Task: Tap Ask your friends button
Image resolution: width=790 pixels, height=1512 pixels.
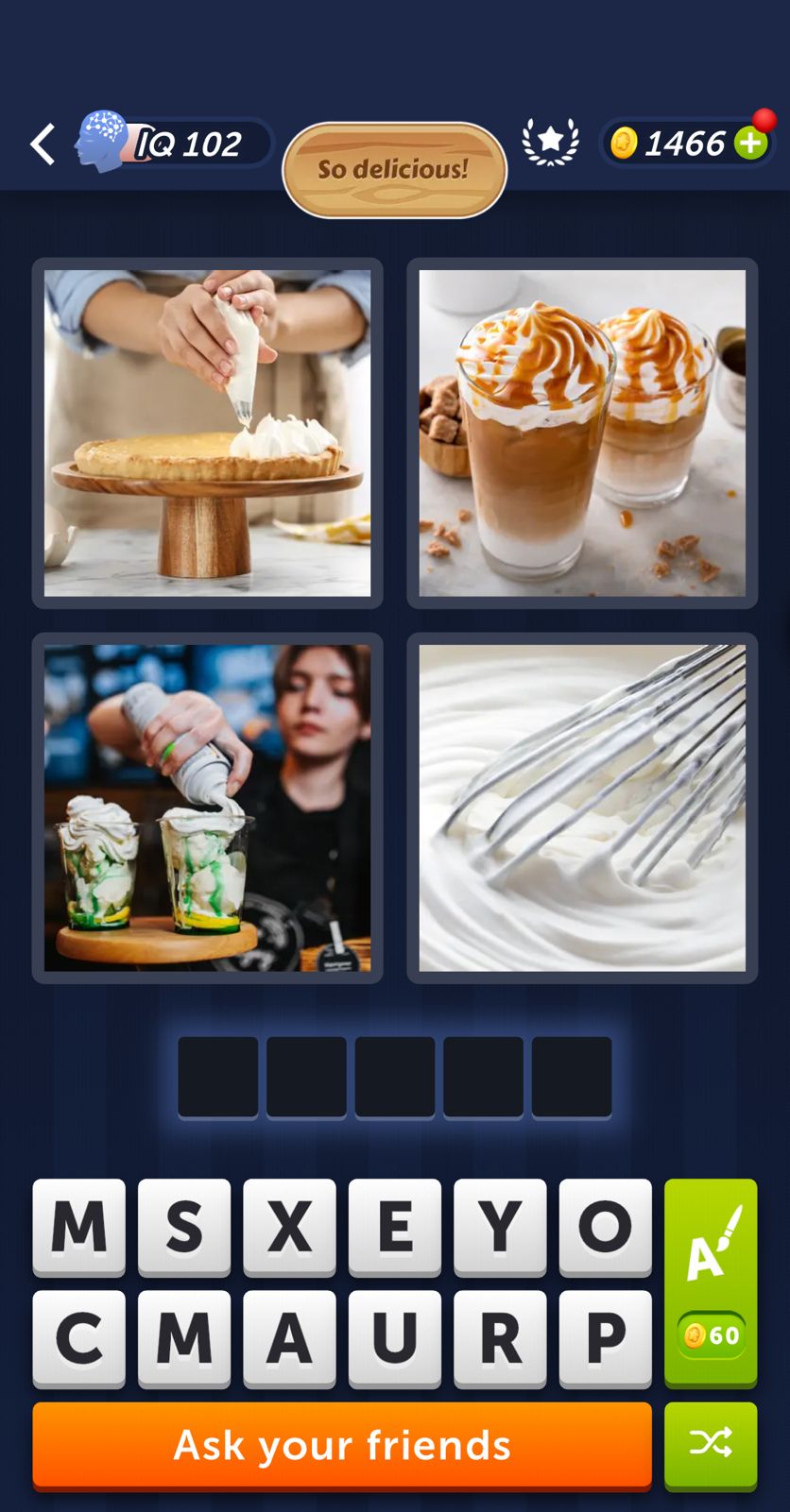Action: (342, 1444)
